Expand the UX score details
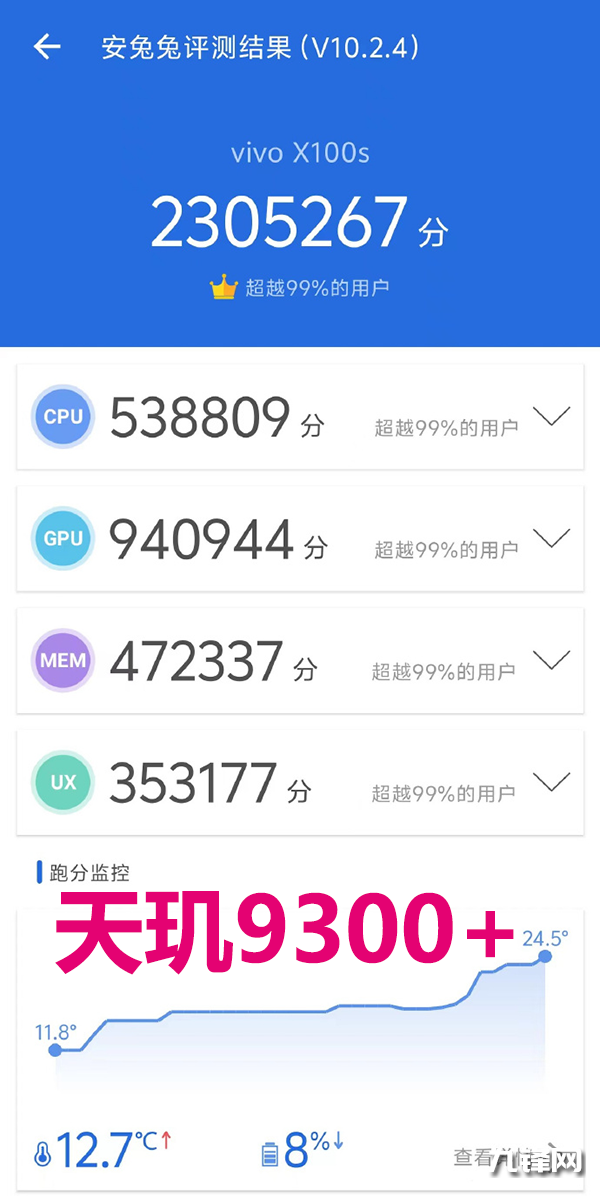Image resolution: width=600 pixels, height=1196 pixels. pos(551,781)
